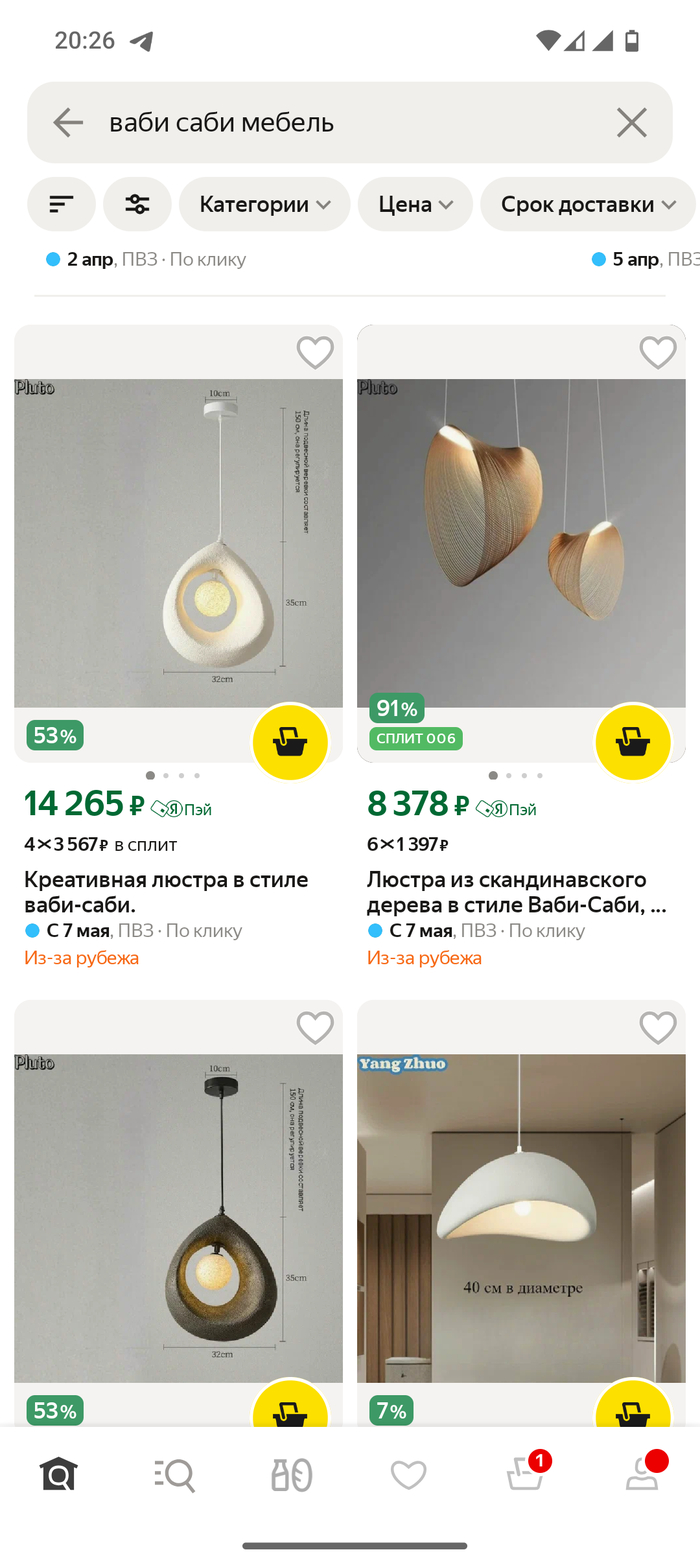Switch to the home tab

(x=58, y=1474)
